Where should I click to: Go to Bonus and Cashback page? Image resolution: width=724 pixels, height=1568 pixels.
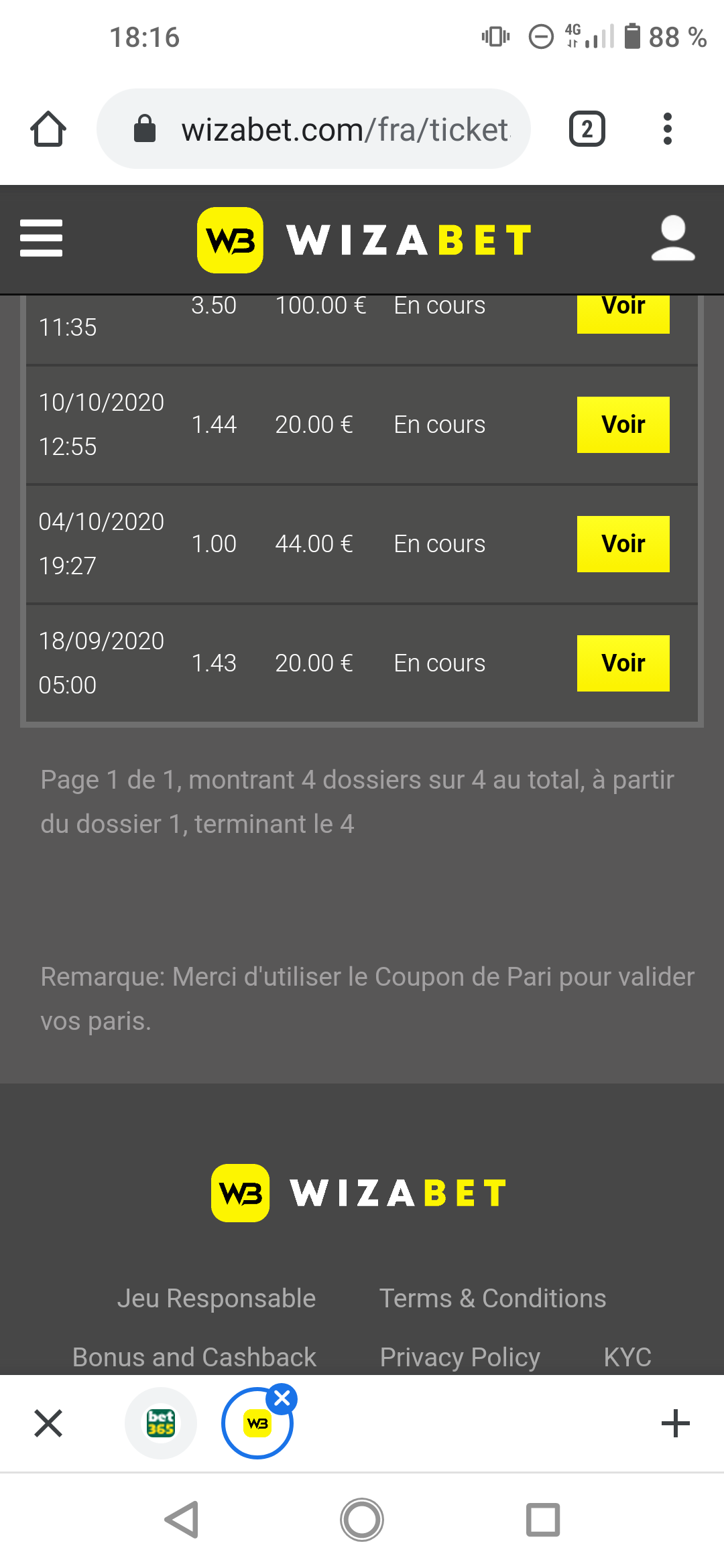(x=194, y=1357)
